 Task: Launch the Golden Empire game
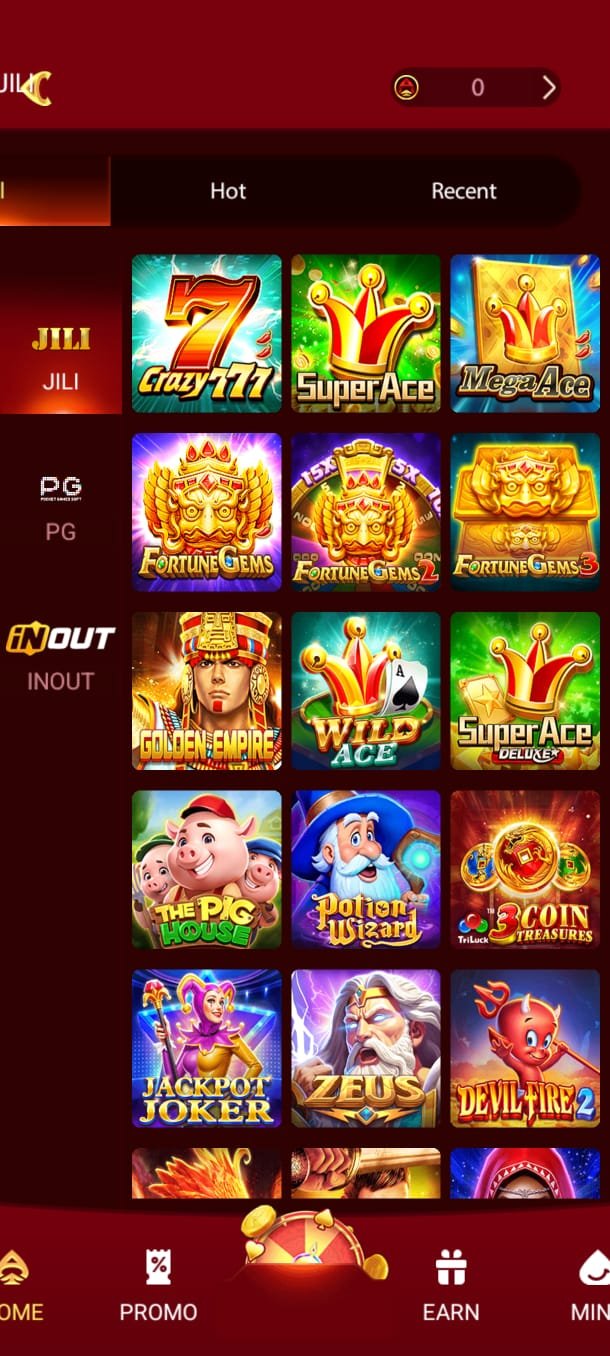(207, 691)
